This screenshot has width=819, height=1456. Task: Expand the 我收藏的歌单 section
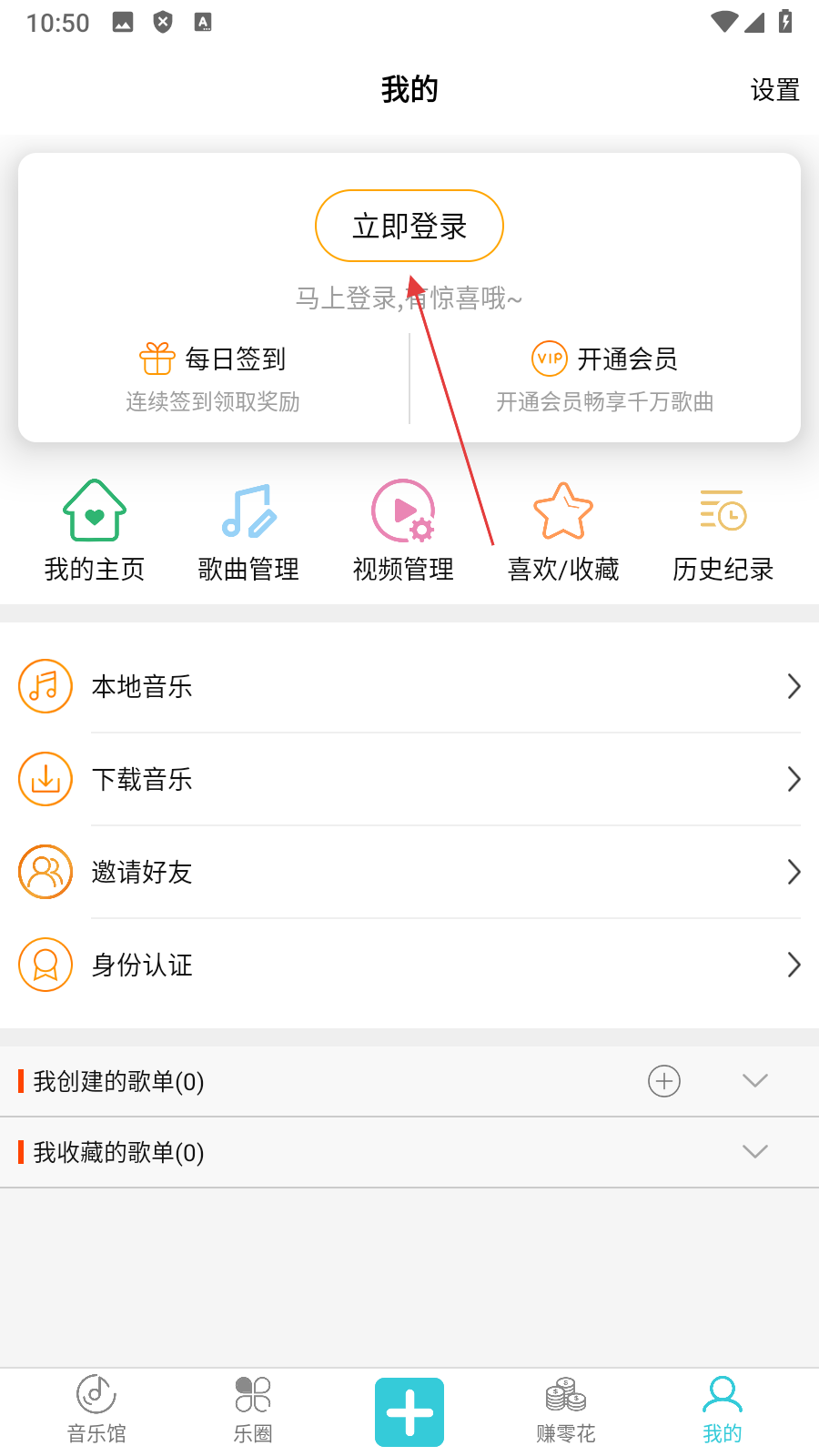point(755,1152)
